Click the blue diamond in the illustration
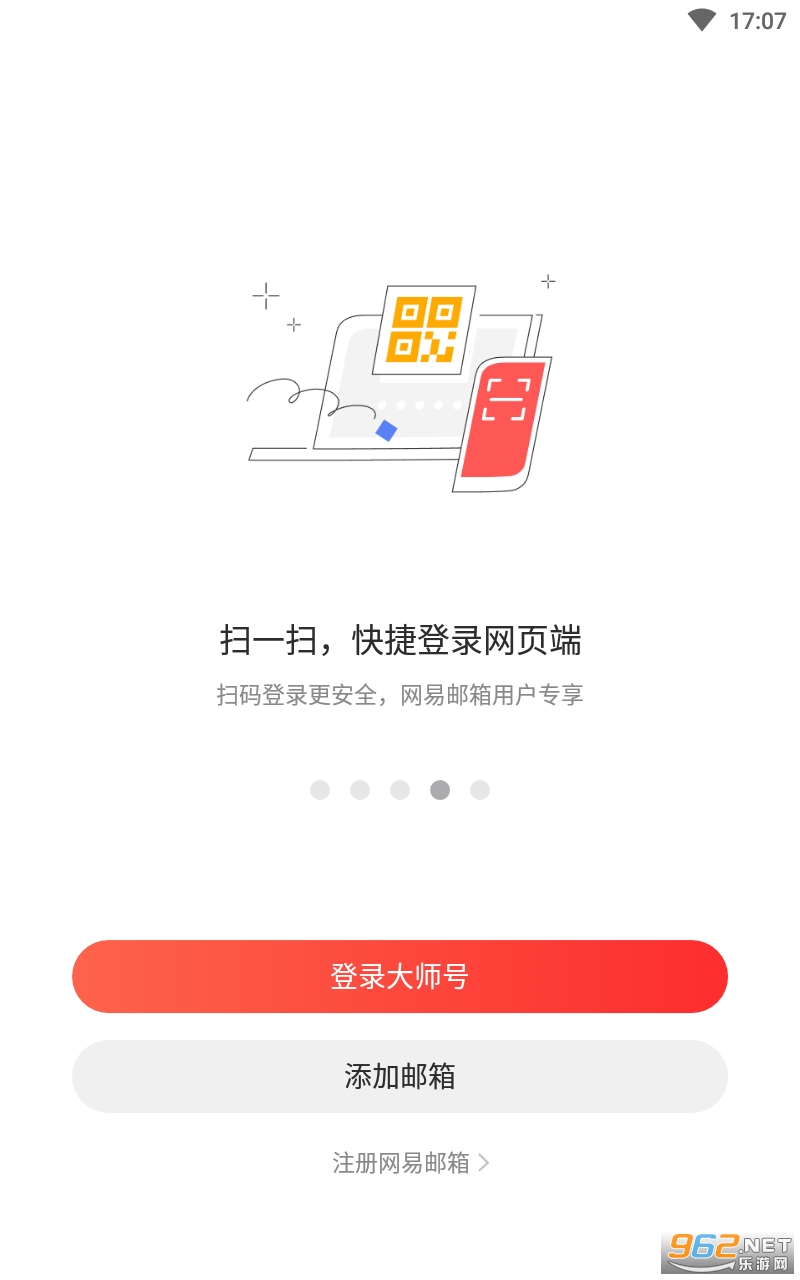This screenshot has width=800, height=1280. (x=386, y=430)
